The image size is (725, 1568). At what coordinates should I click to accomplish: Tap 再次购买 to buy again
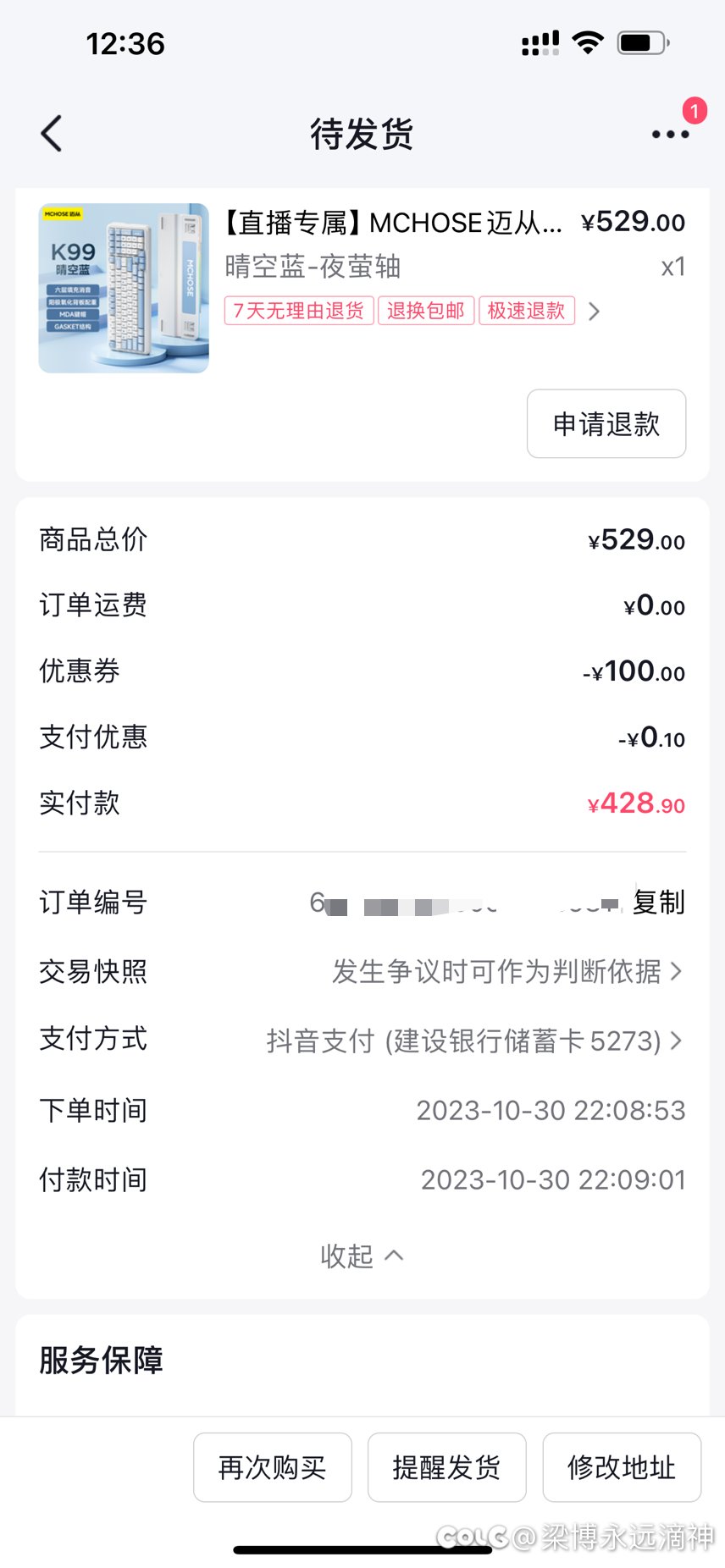[x=272, y=1467]
